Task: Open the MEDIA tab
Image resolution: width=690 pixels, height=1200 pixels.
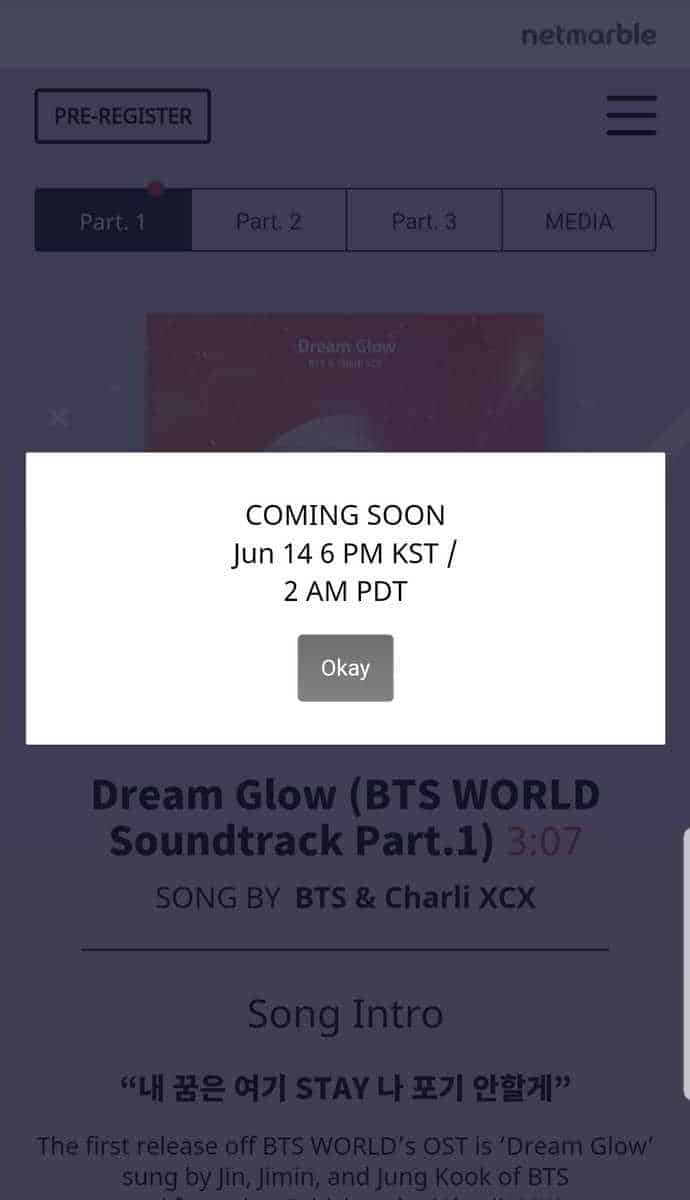Action: [578, 221]
